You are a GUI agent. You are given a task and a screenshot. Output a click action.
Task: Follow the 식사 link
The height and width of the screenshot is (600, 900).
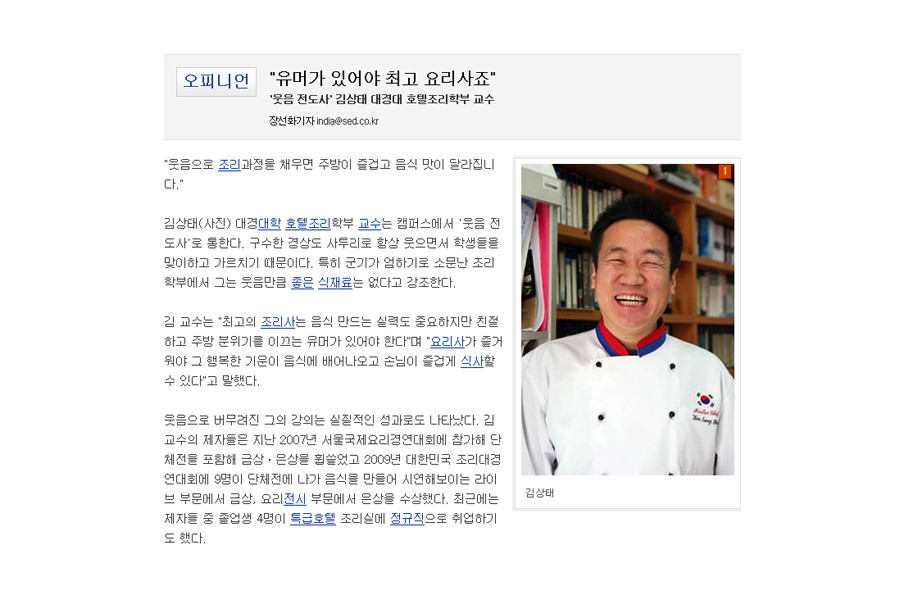(x=472, y=361)
